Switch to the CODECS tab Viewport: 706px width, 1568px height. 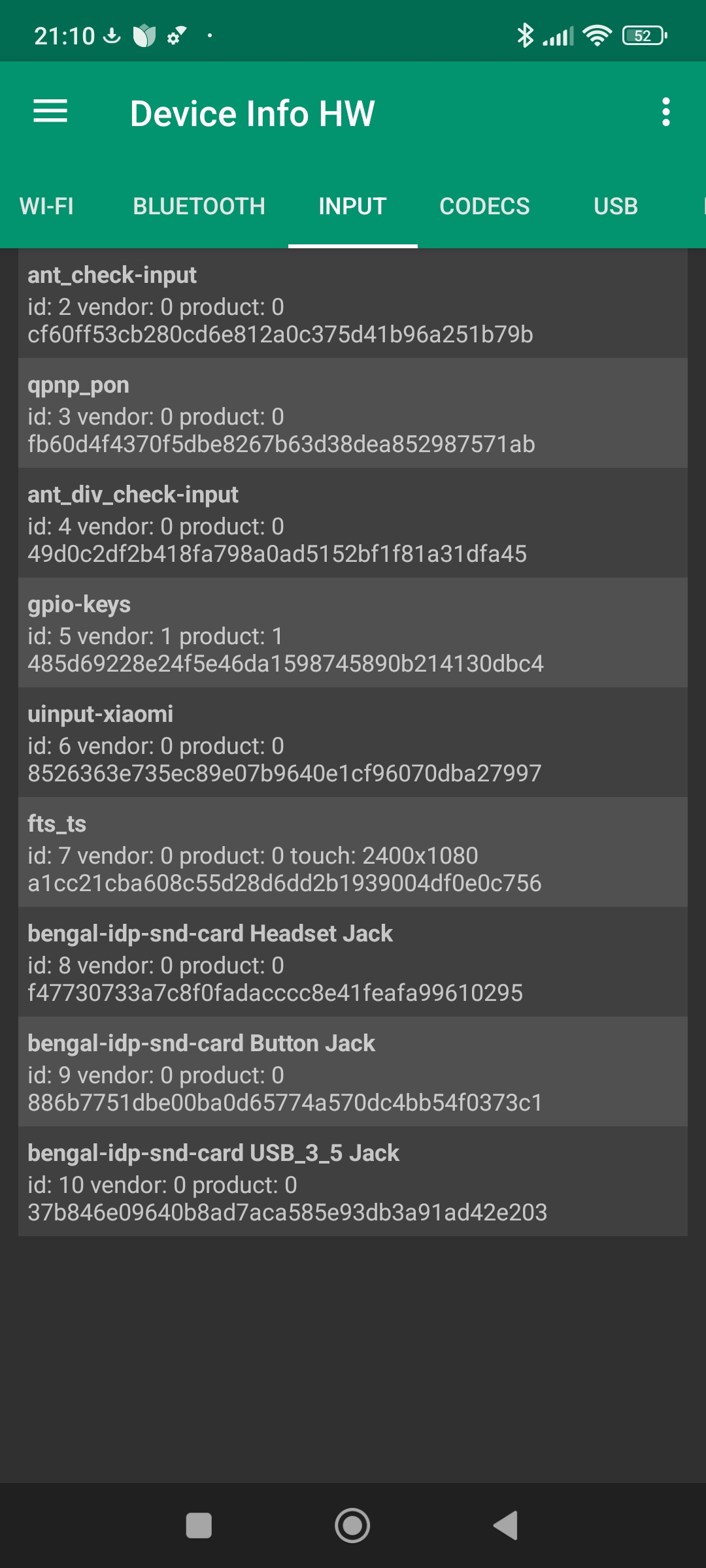(x=484, y=206)
